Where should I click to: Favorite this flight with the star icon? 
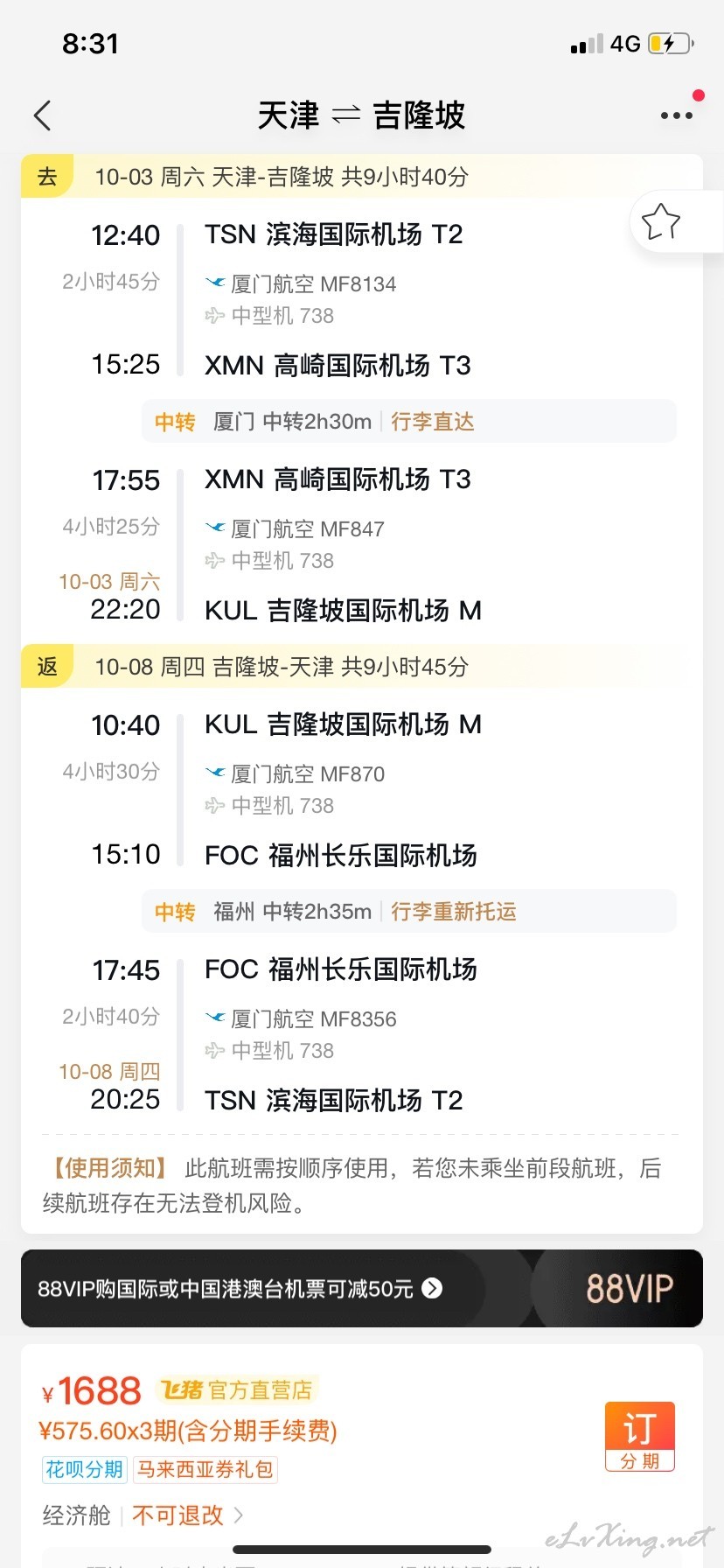(661, 221)
